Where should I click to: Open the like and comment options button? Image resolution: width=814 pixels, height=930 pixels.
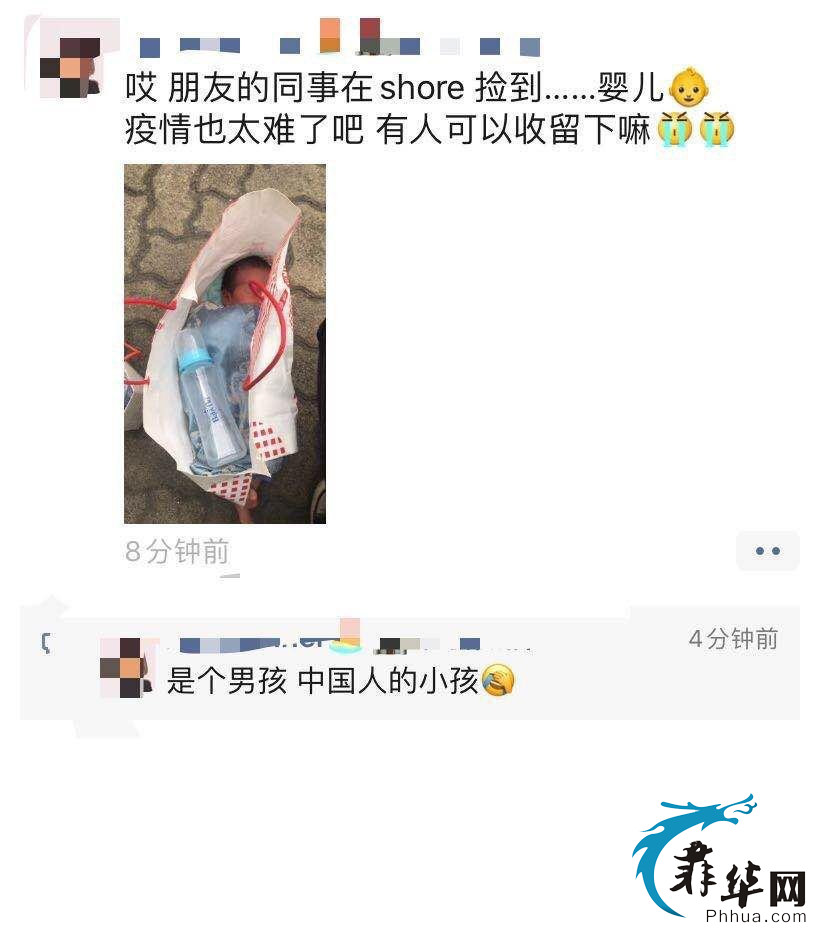[x=767, y=551]
